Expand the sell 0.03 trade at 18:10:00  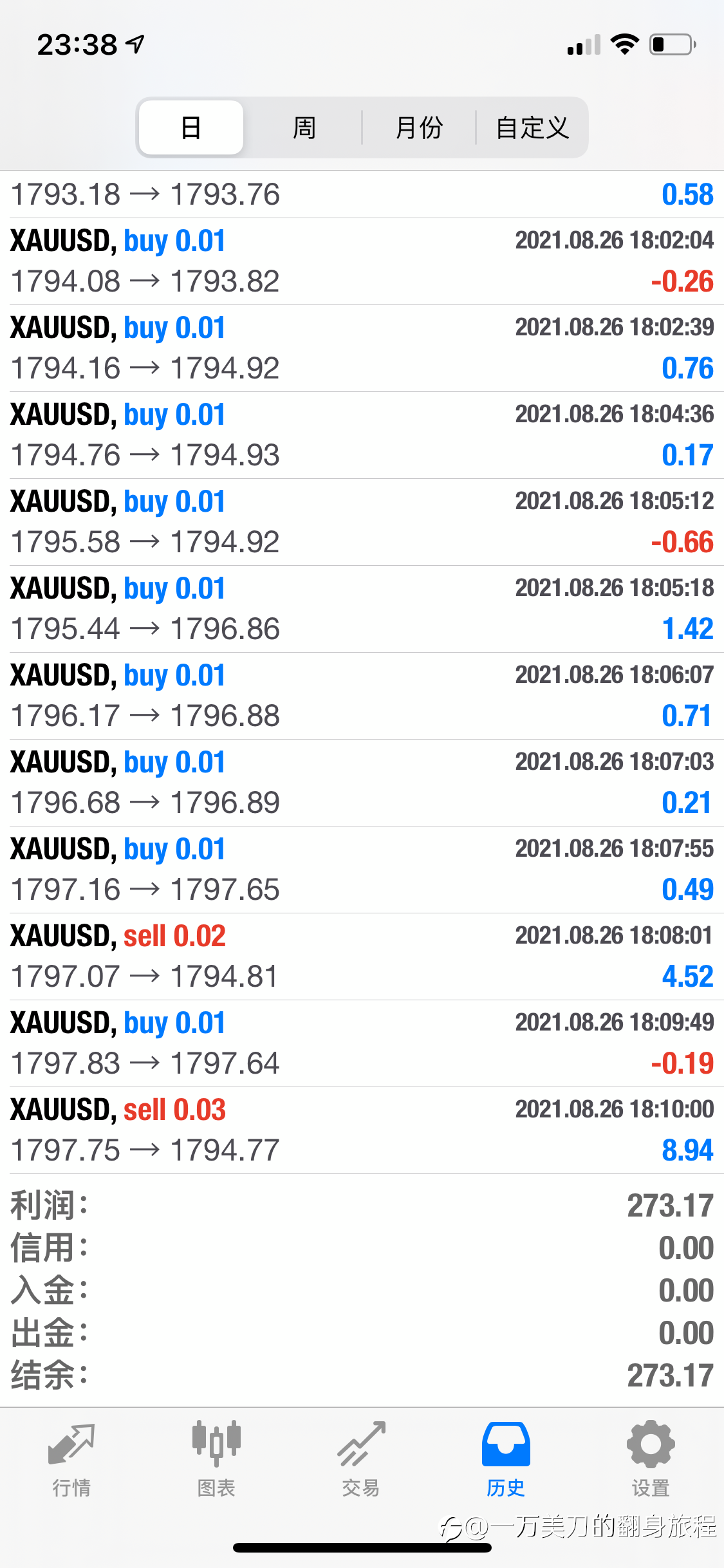click(x=362, y=1130)
